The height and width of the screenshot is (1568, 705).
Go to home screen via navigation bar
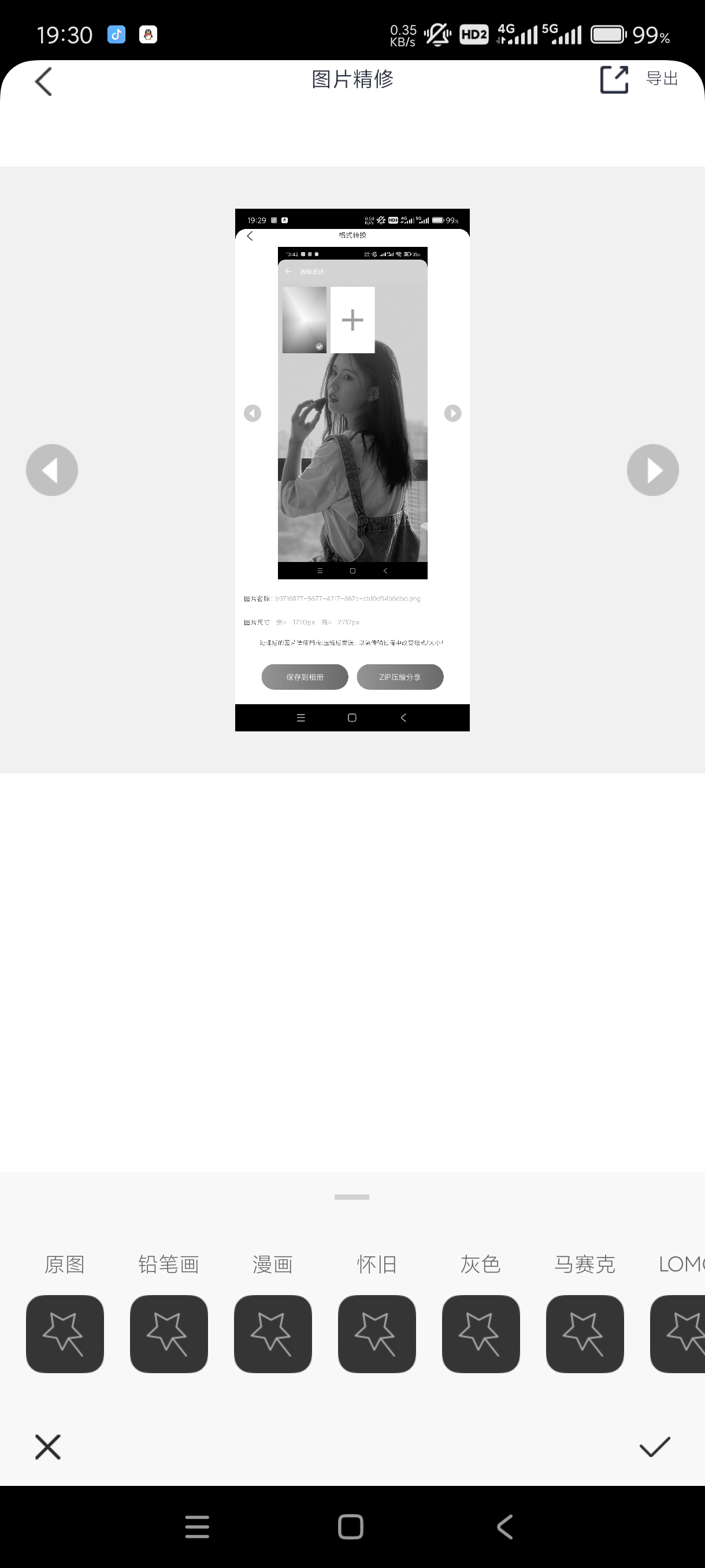pos(351,1526)
